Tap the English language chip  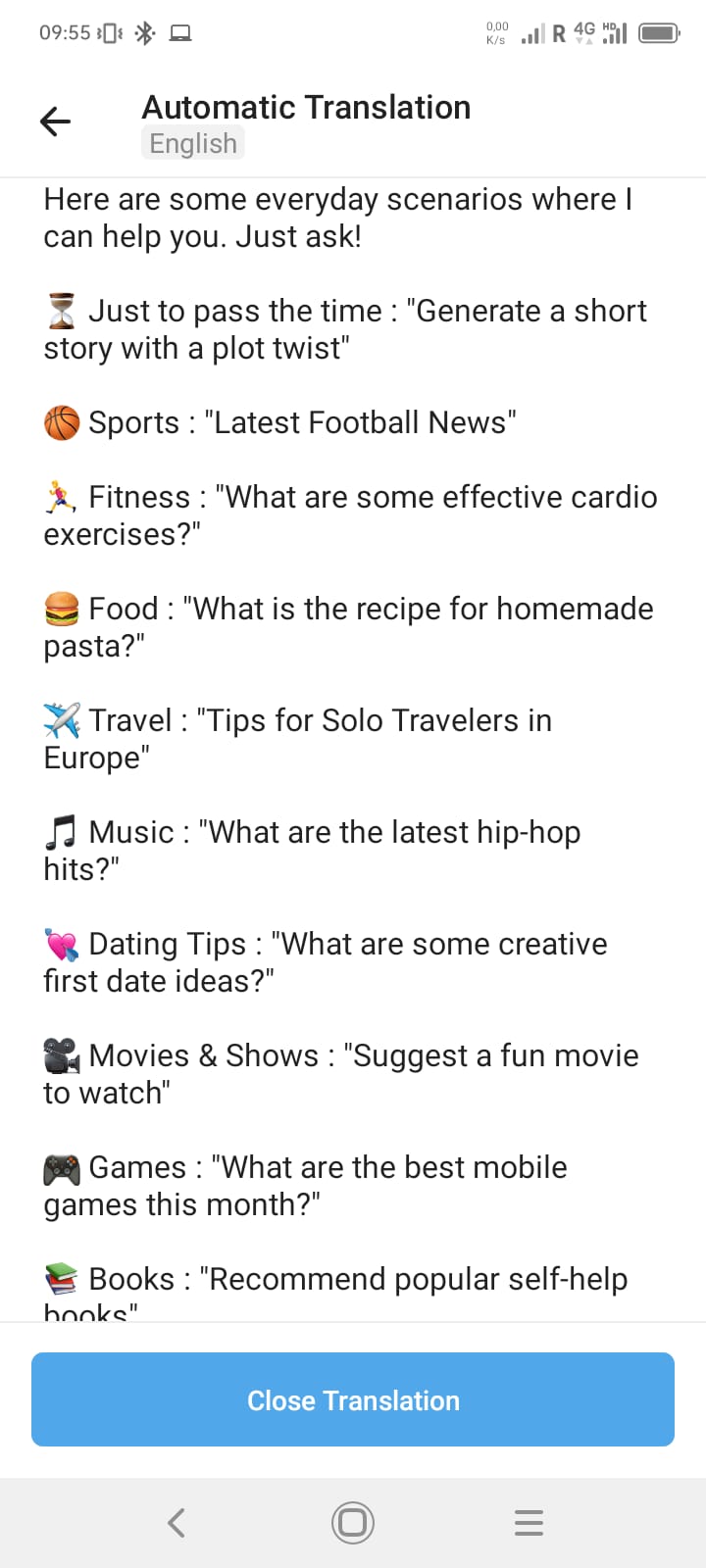(193, 143)
